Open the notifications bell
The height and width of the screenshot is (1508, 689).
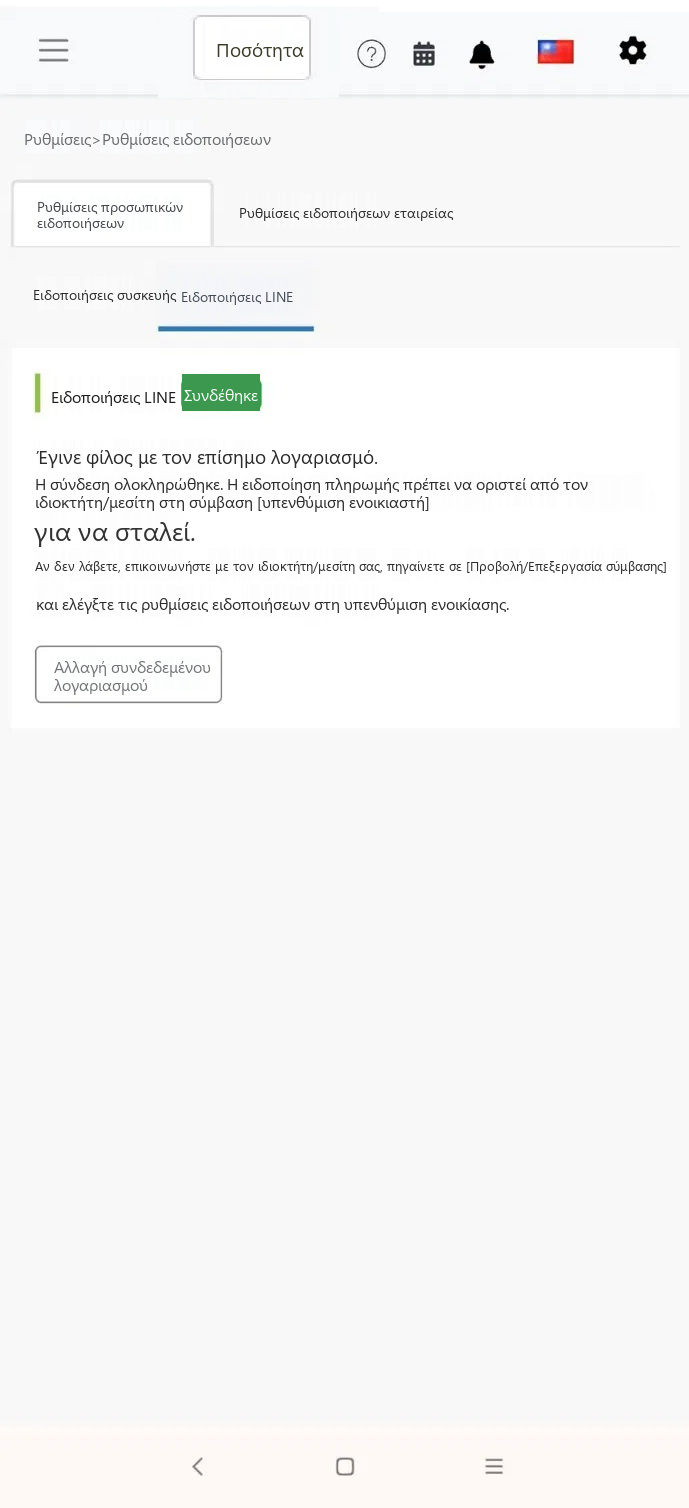click(482, 54)
